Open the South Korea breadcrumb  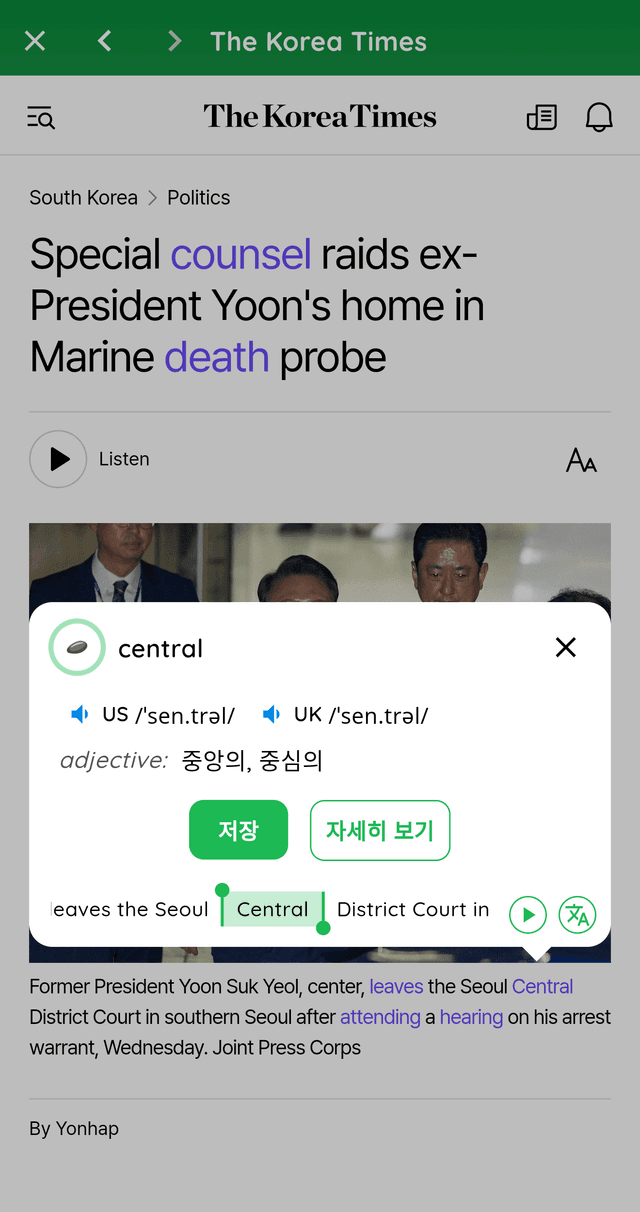(x=83, y=198)
